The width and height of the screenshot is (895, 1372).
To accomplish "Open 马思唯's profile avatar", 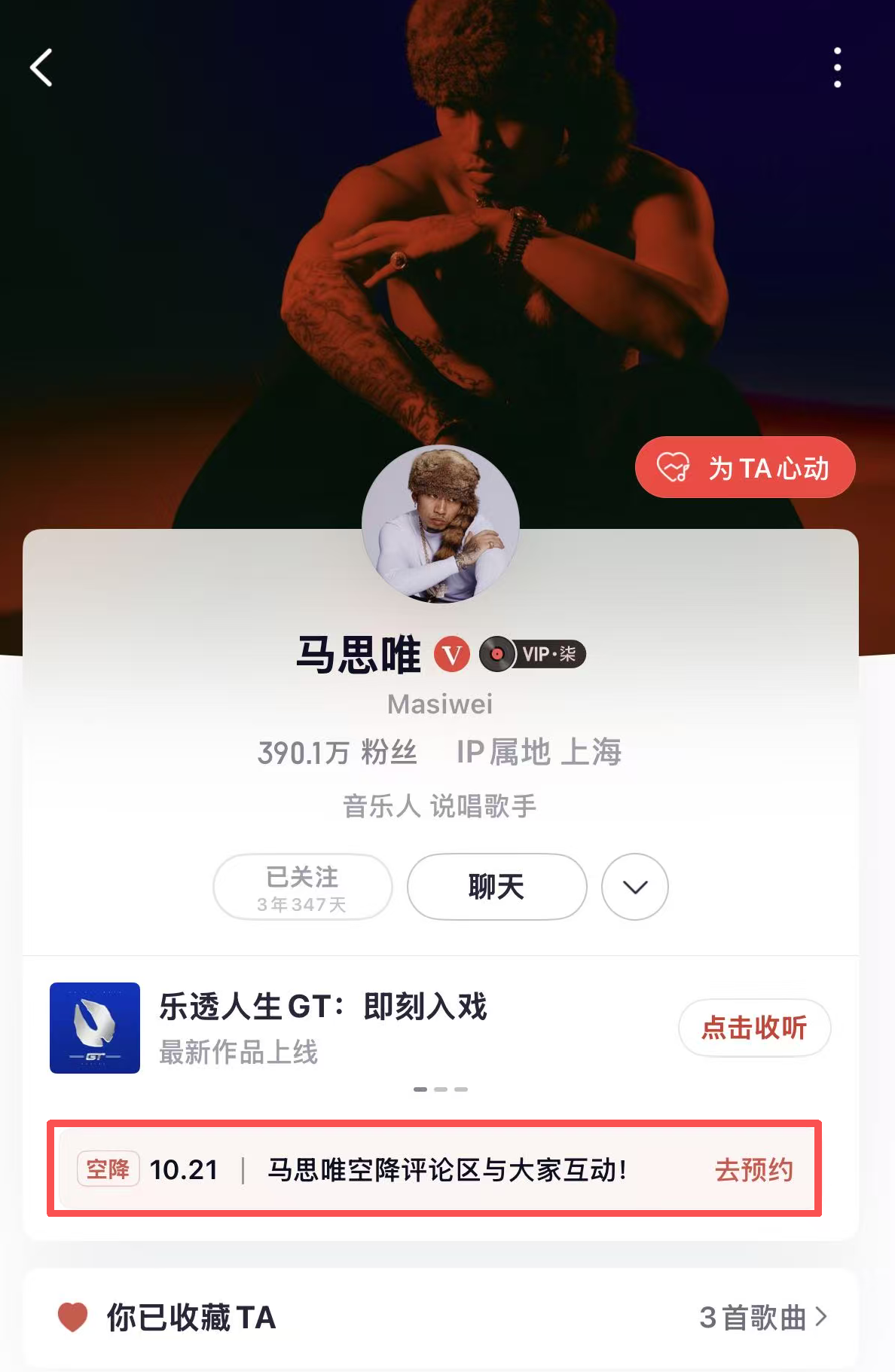I will (x=441, y=524).
